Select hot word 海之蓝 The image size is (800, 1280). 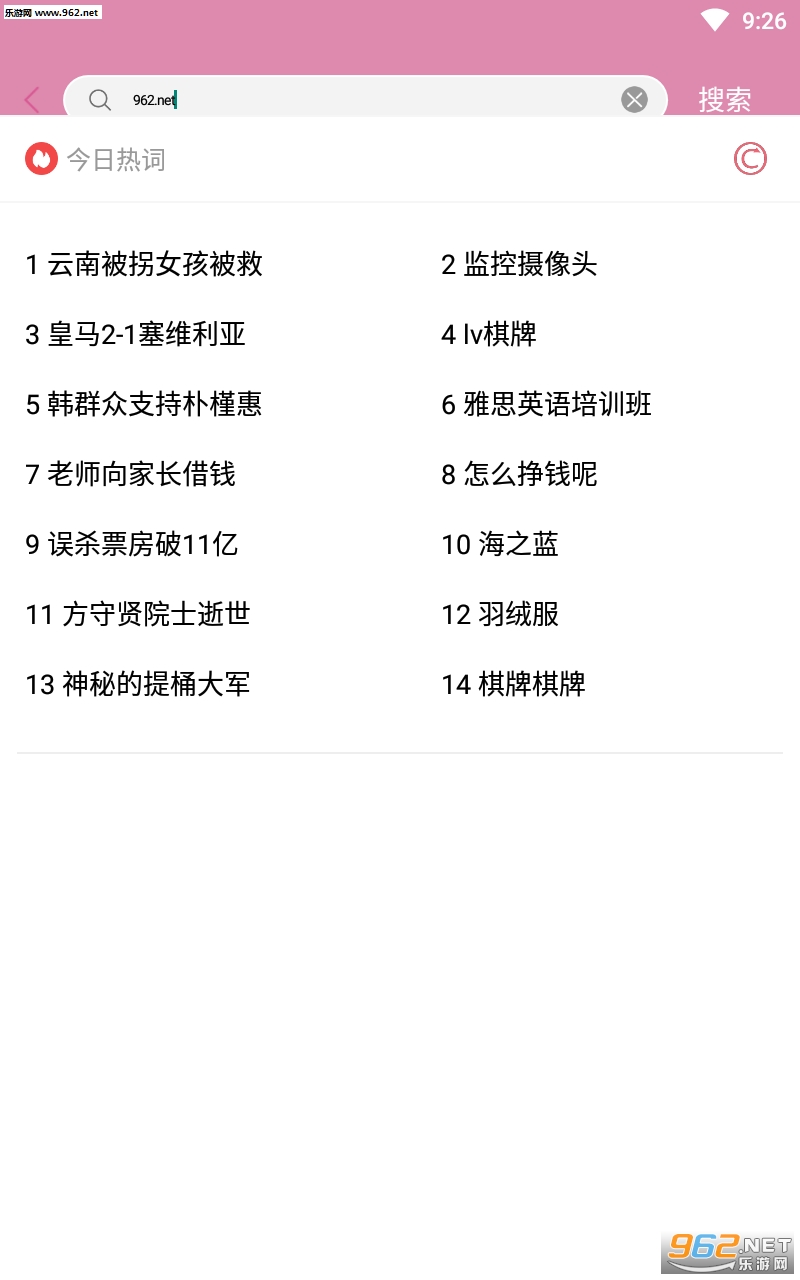tap(500, 544)
